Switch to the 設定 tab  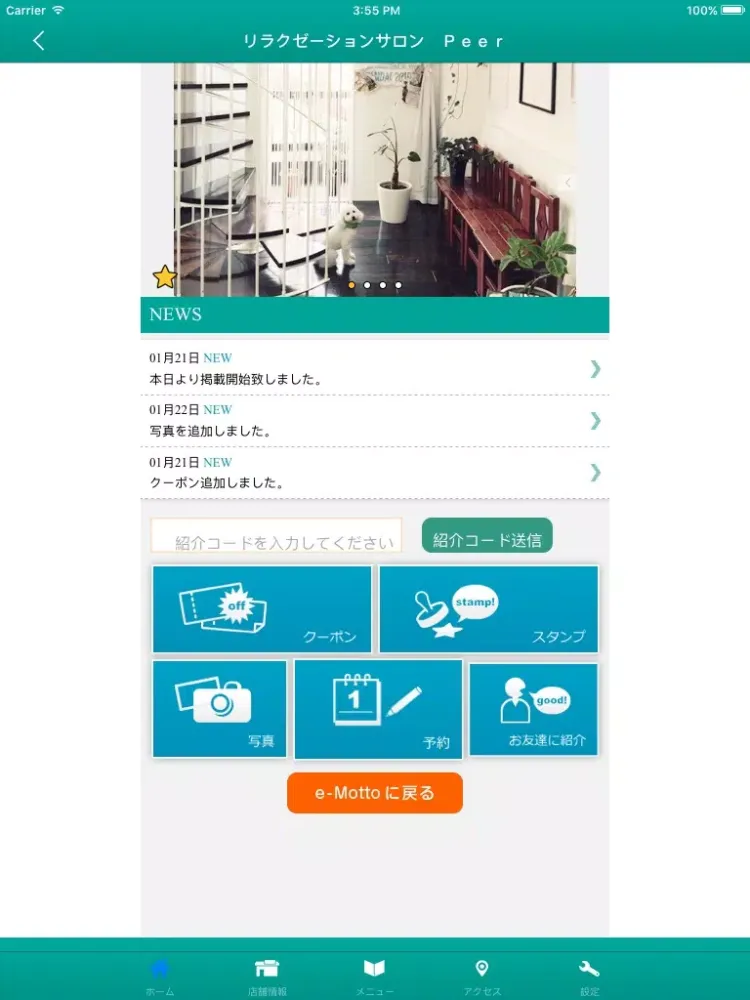(x=589, y=974)
